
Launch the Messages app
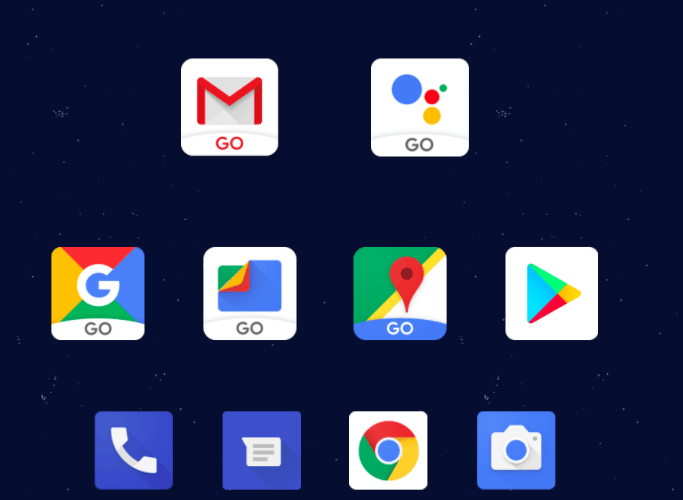tap(261, 450)
